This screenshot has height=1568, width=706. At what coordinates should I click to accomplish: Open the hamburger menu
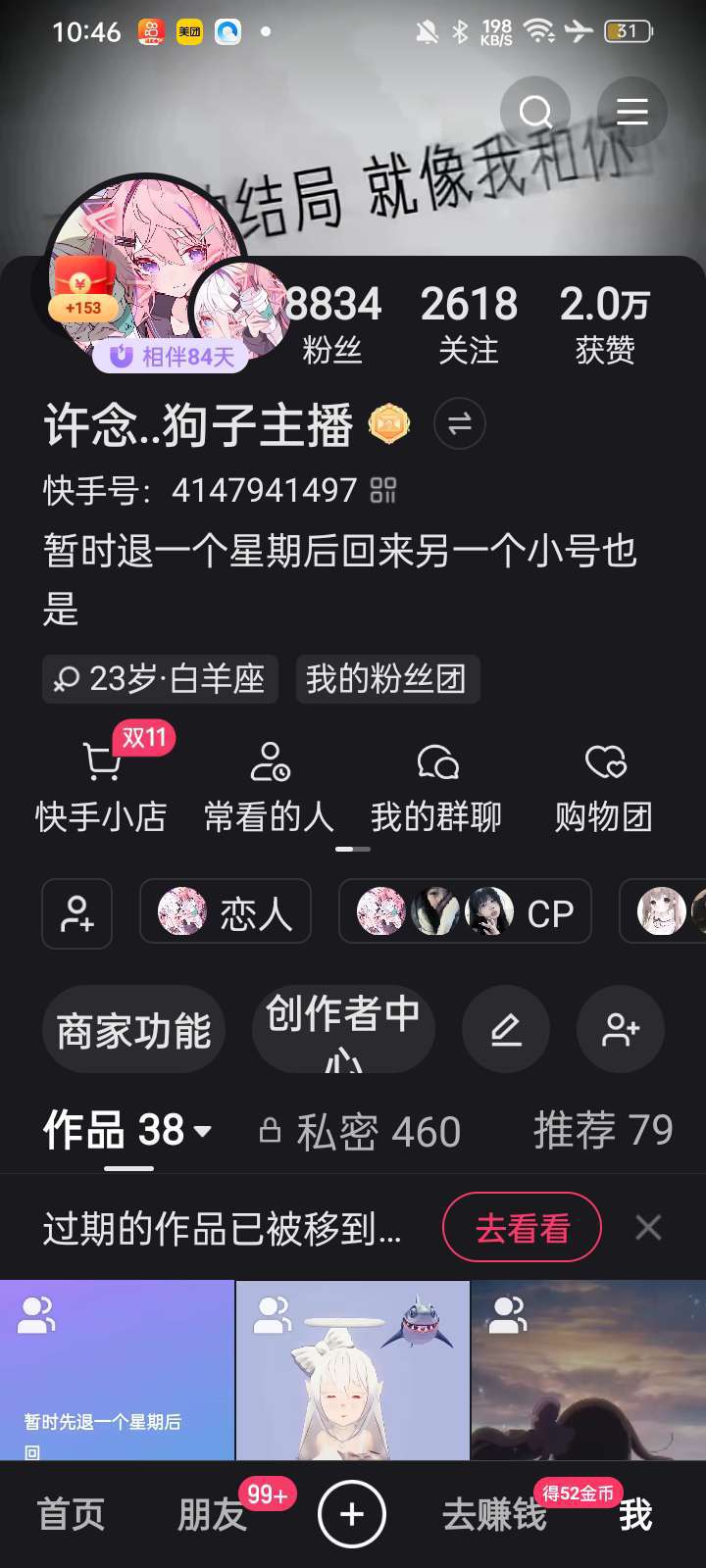click(x=631, y=112)
